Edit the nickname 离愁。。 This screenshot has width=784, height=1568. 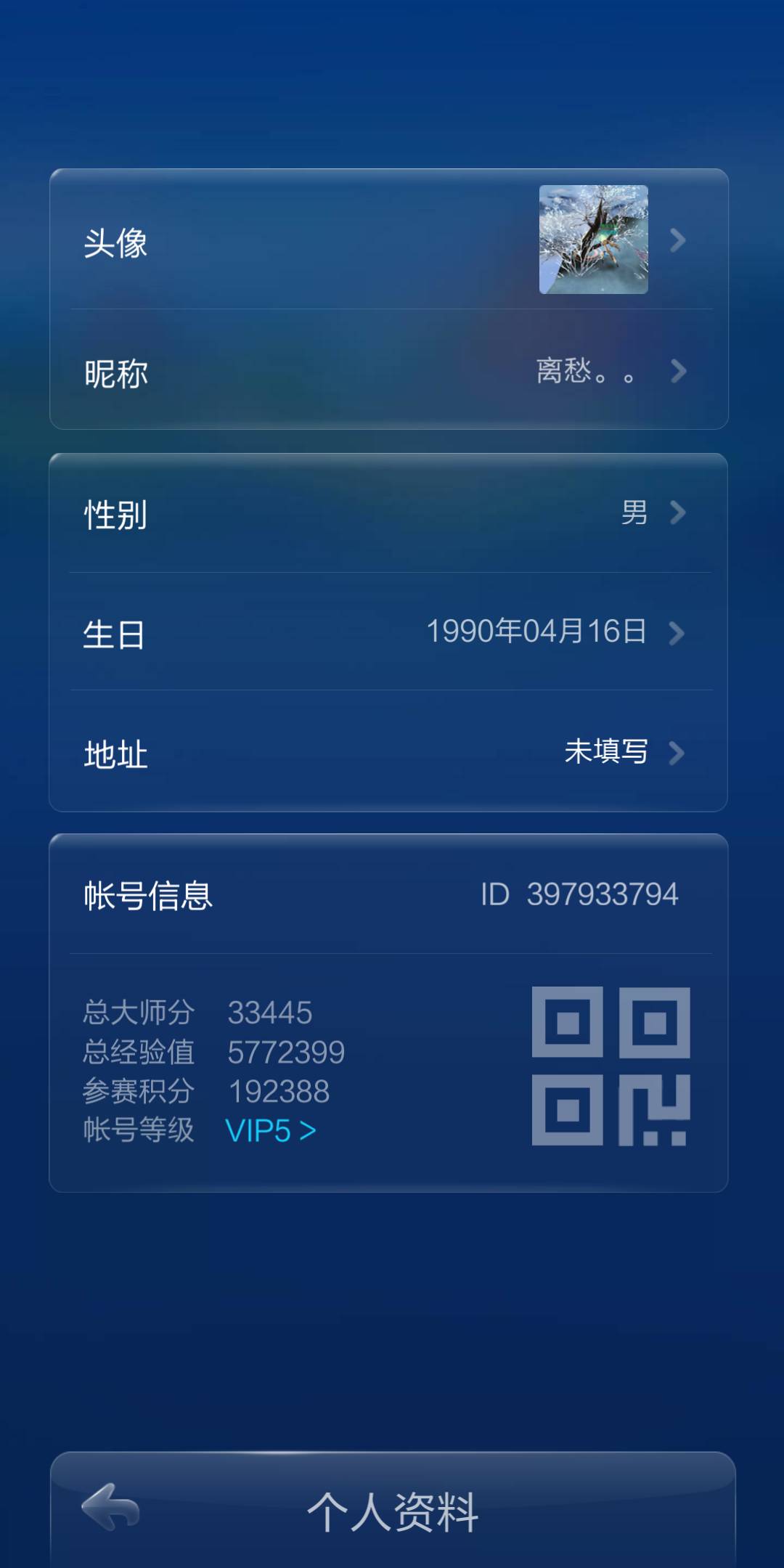pyautogui.click(x=581, y=372)
